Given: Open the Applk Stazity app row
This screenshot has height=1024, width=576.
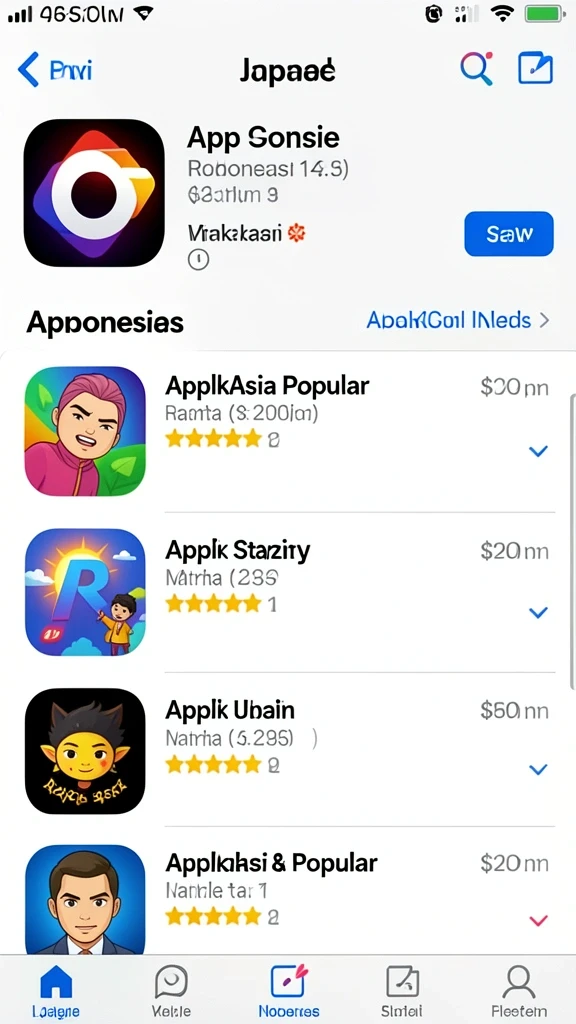Looking at the screenshot, I should [x=288, y=592].
